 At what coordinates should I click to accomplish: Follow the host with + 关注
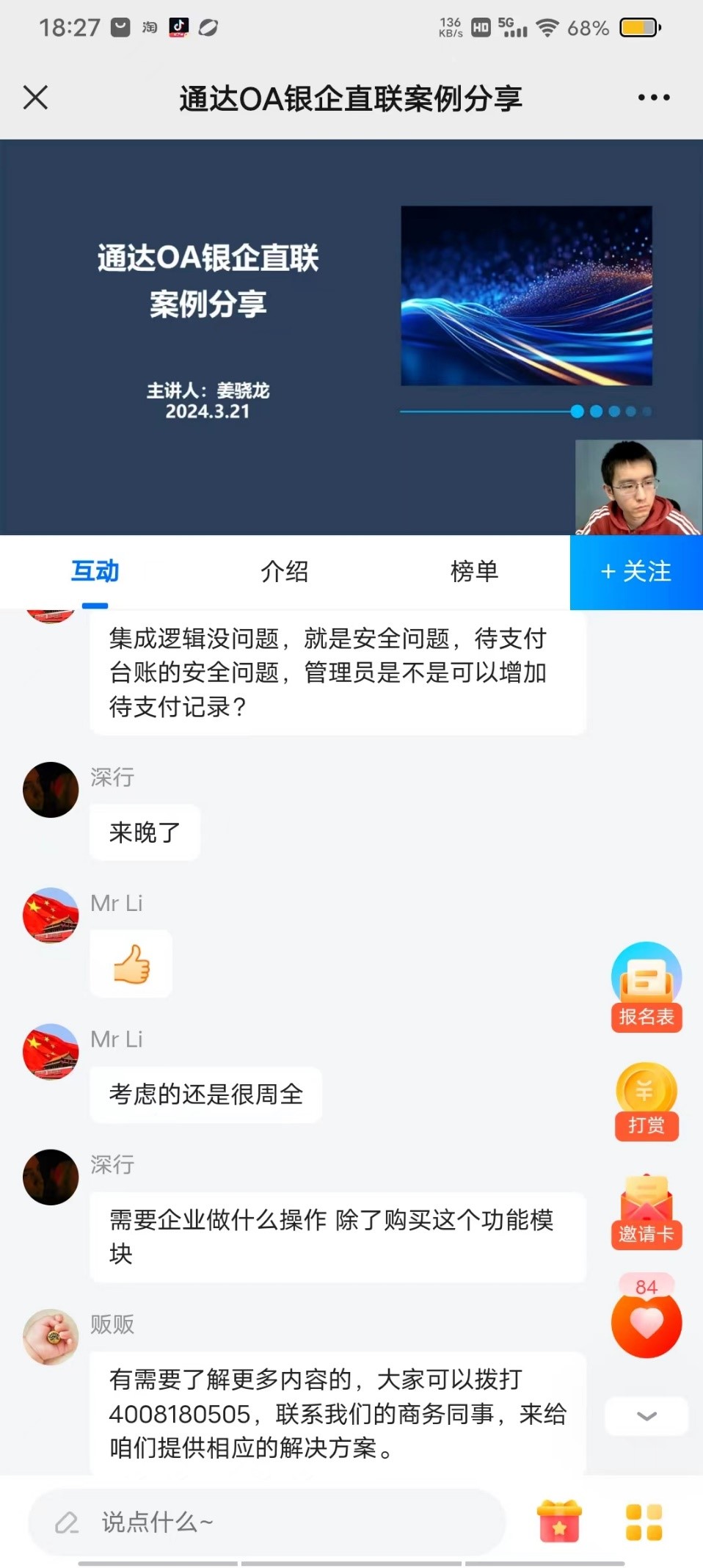(635, 572)
